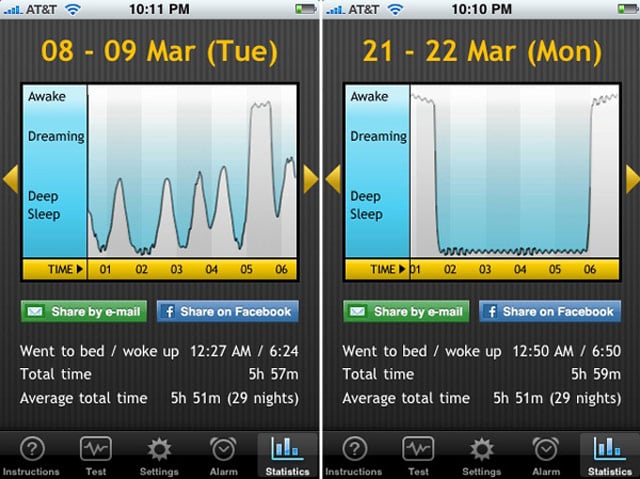Share by e-mail on the 08 - 09 Mar screen
This screenshot has height=479, width=640.
pyautogui.click(x=84, y=312)
